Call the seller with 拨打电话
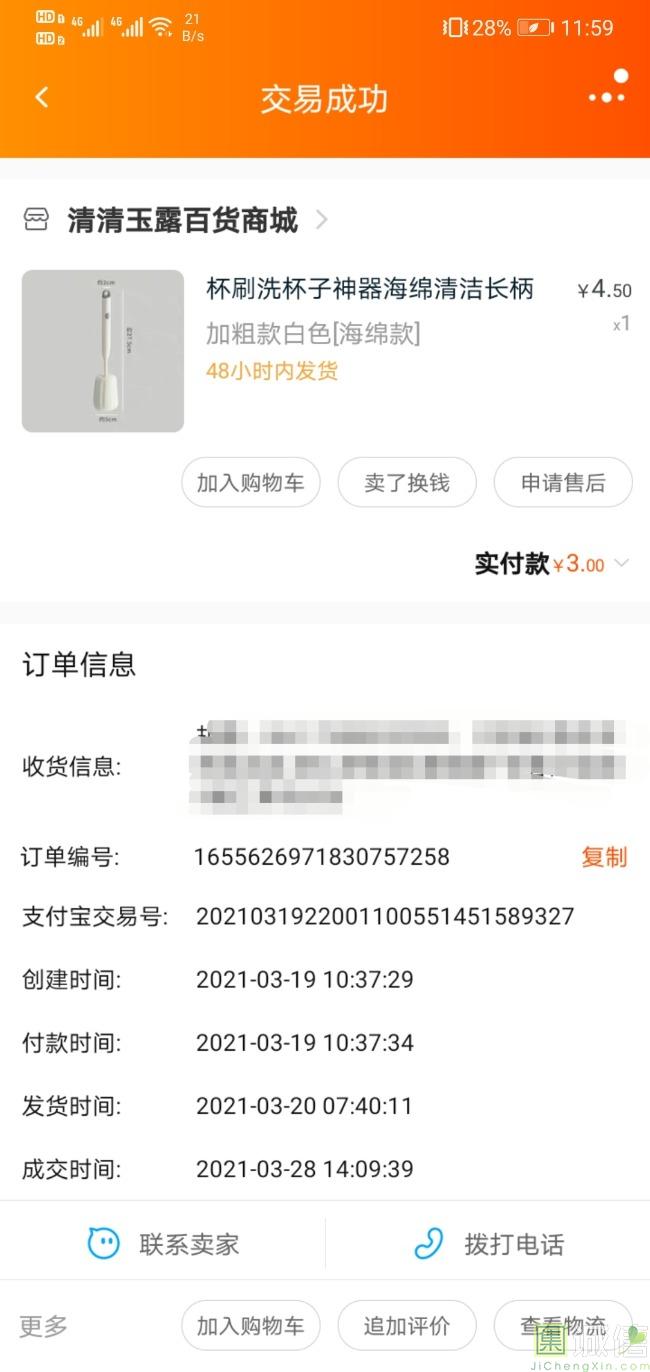 [489, 1244]
